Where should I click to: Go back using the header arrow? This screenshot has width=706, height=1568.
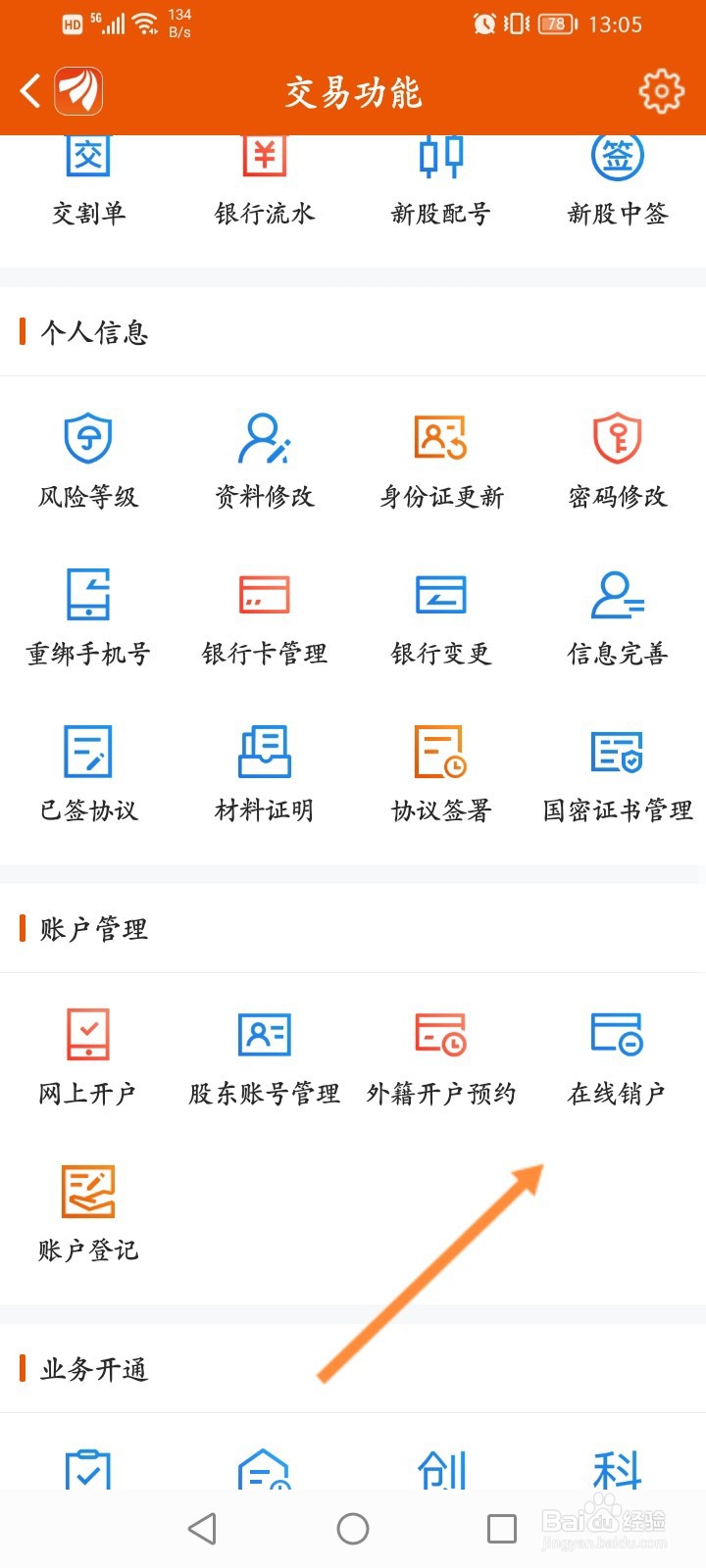pos(30,92)
